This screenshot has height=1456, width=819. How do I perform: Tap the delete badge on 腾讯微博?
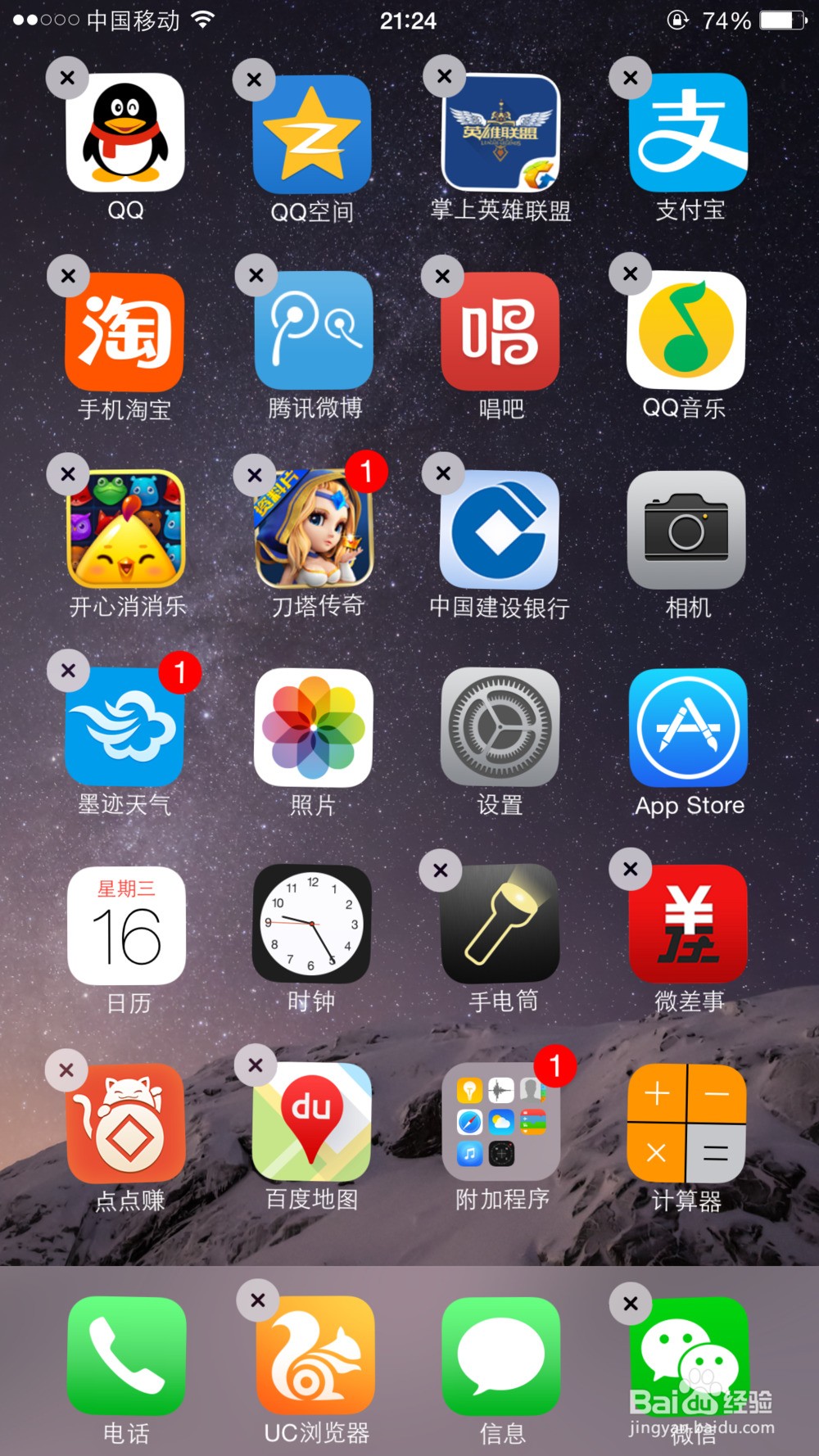256,275
